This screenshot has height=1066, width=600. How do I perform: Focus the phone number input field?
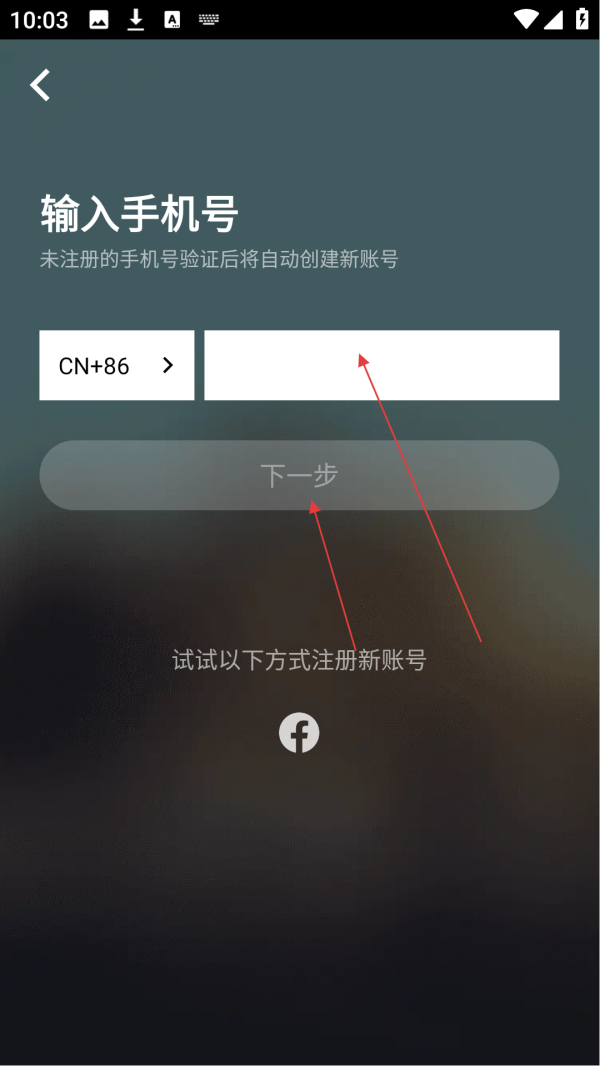(x=381, y=366)
